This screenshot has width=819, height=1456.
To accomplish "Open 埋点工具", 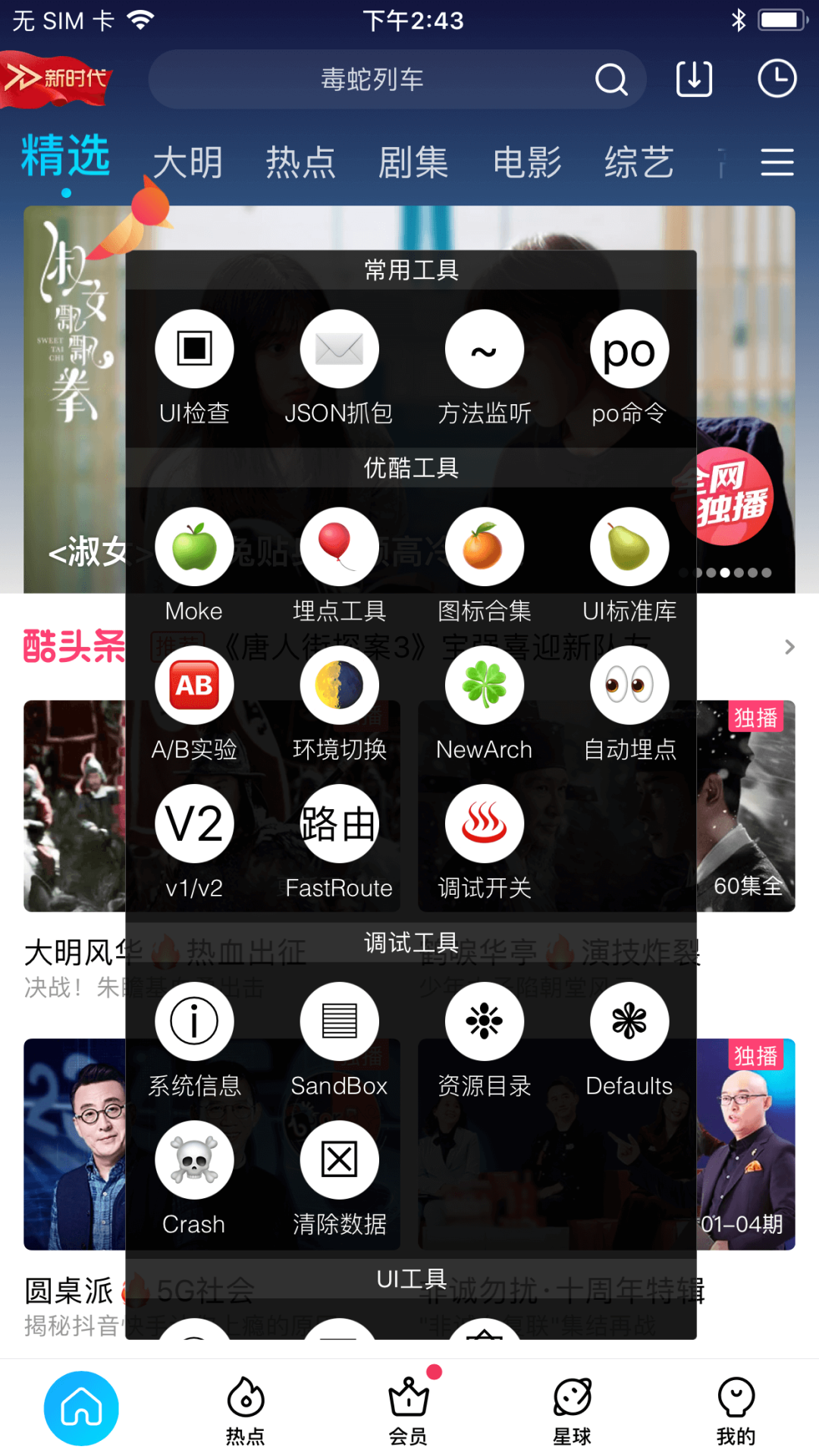I will (339, 548).
